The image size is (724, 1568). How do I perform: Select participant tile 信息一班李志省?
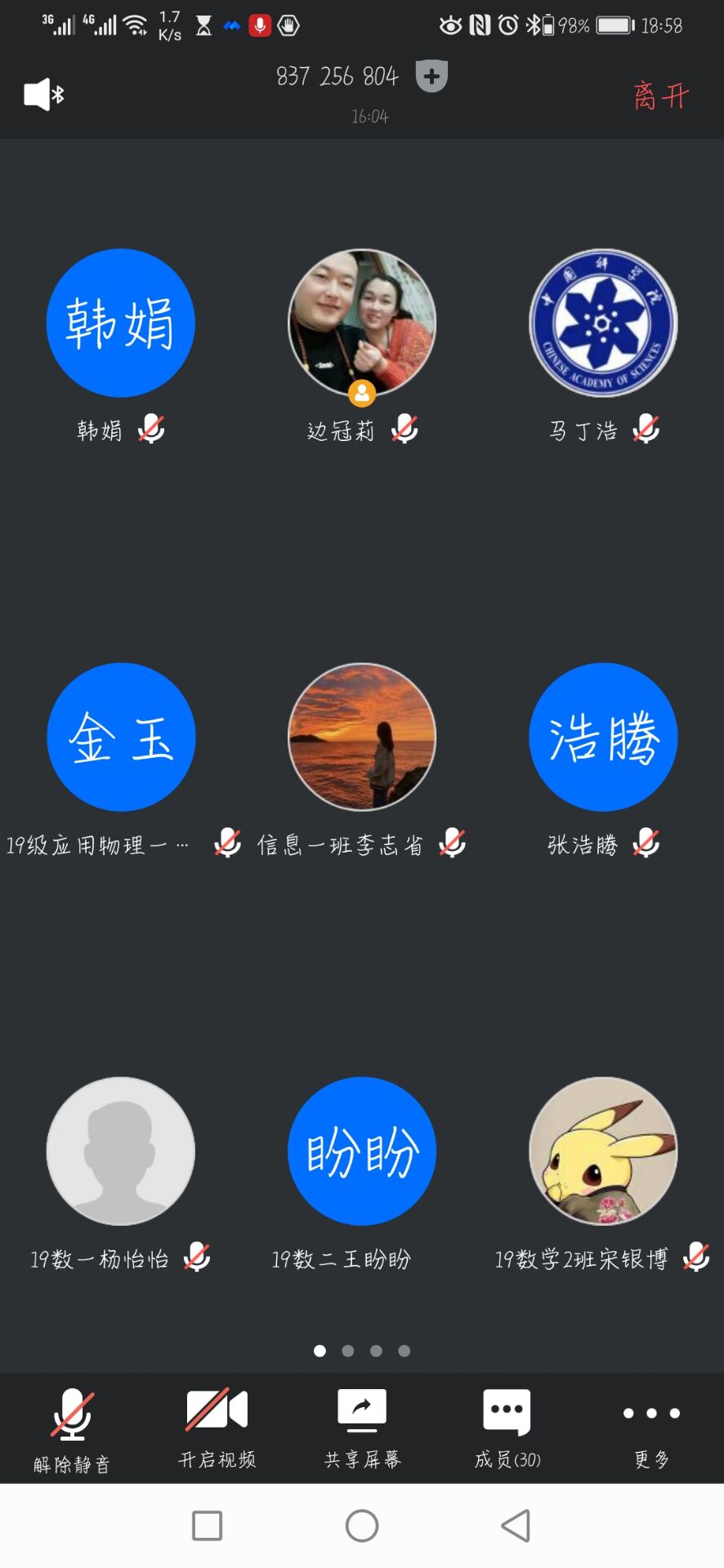362,737
